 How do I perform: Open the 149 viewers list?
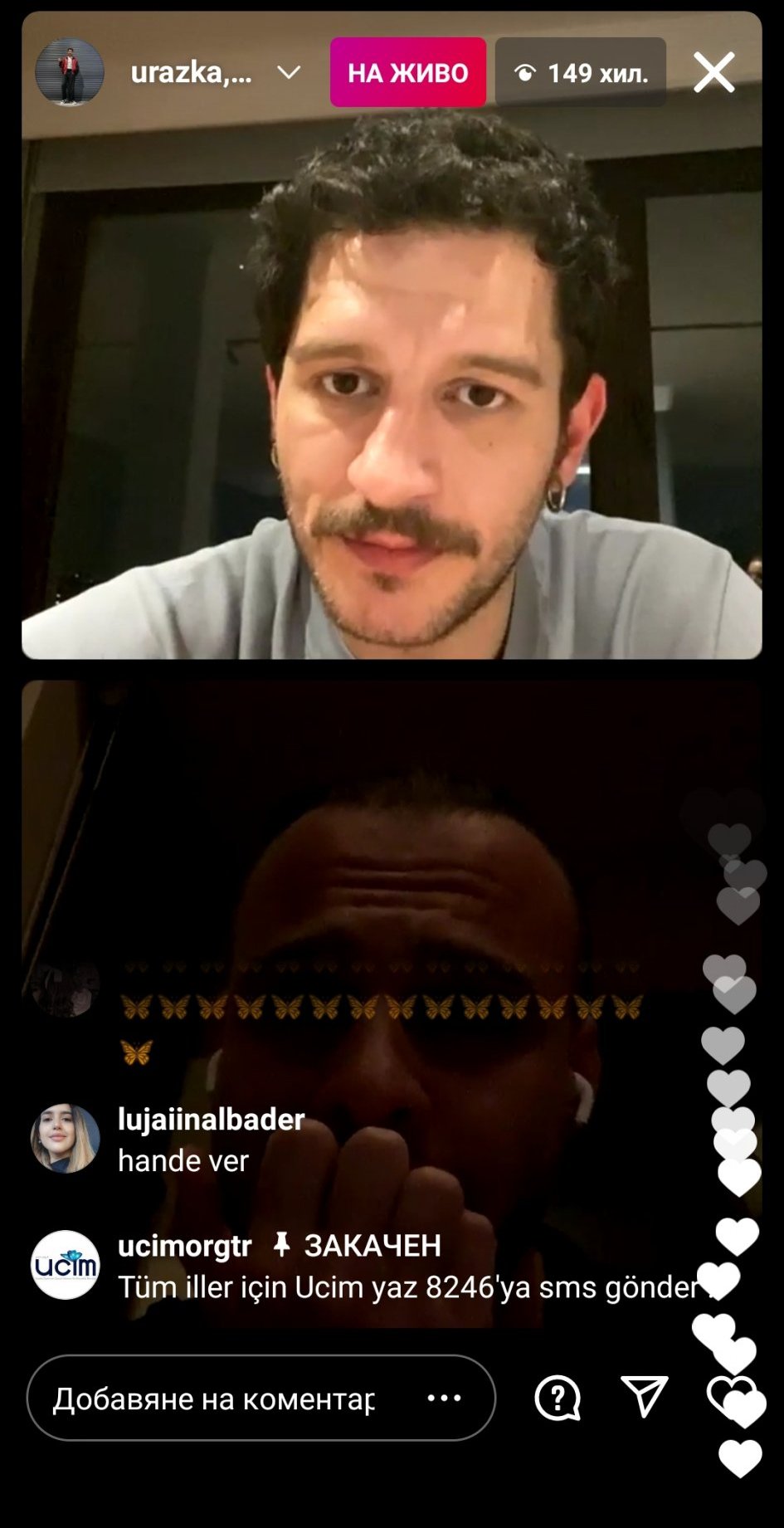click(x=581, y=72)
